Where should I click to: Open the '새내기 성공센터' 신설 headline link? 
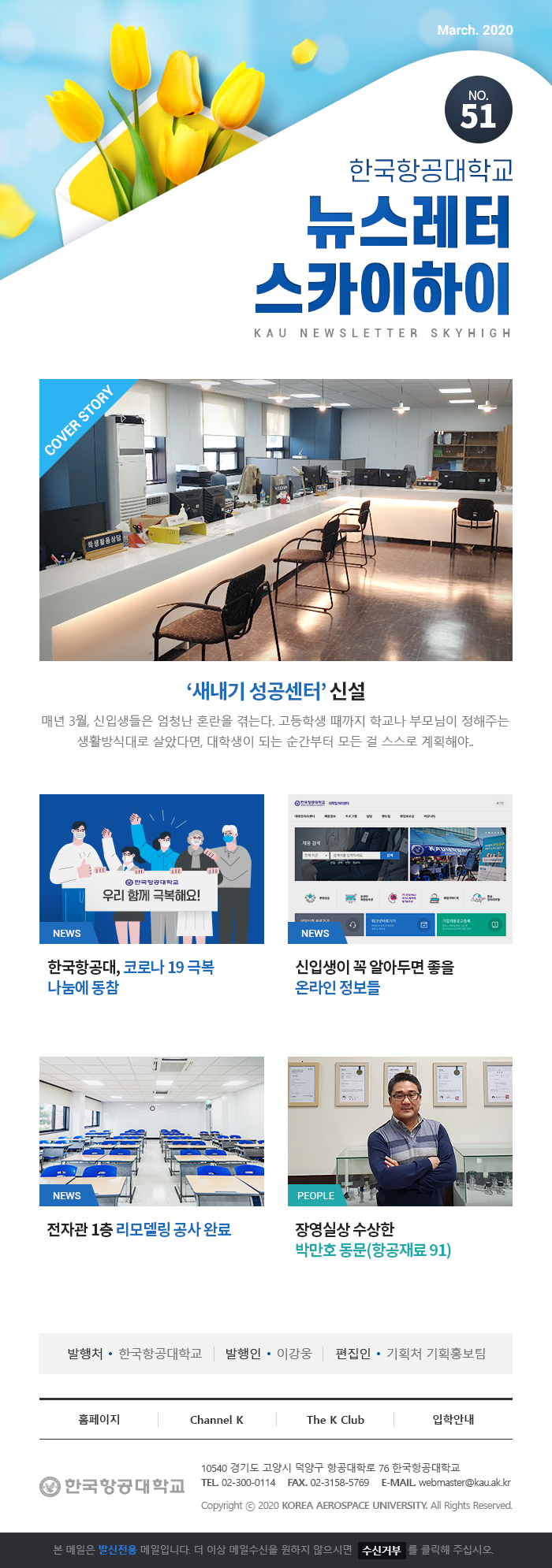(x=276, y=691)
